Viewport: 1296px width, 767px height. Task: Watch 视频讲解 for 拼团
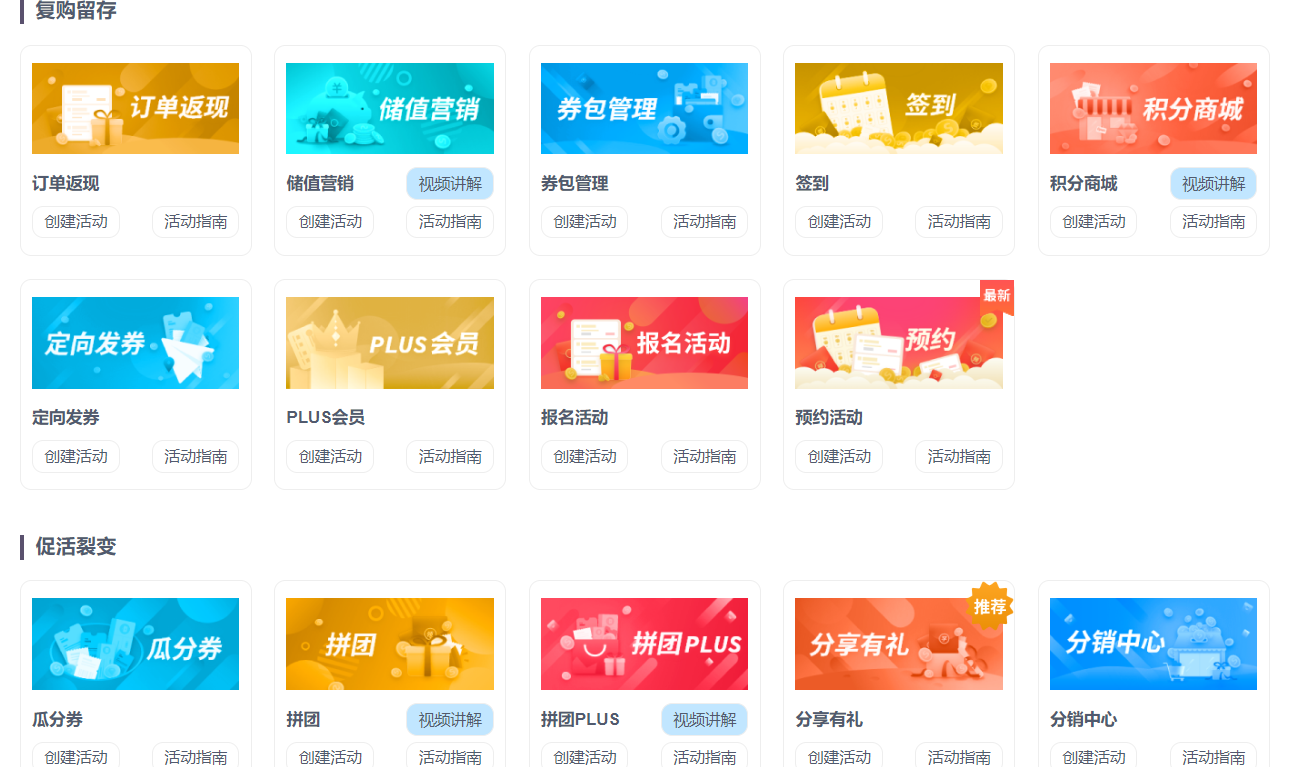[x=450, y=720]
